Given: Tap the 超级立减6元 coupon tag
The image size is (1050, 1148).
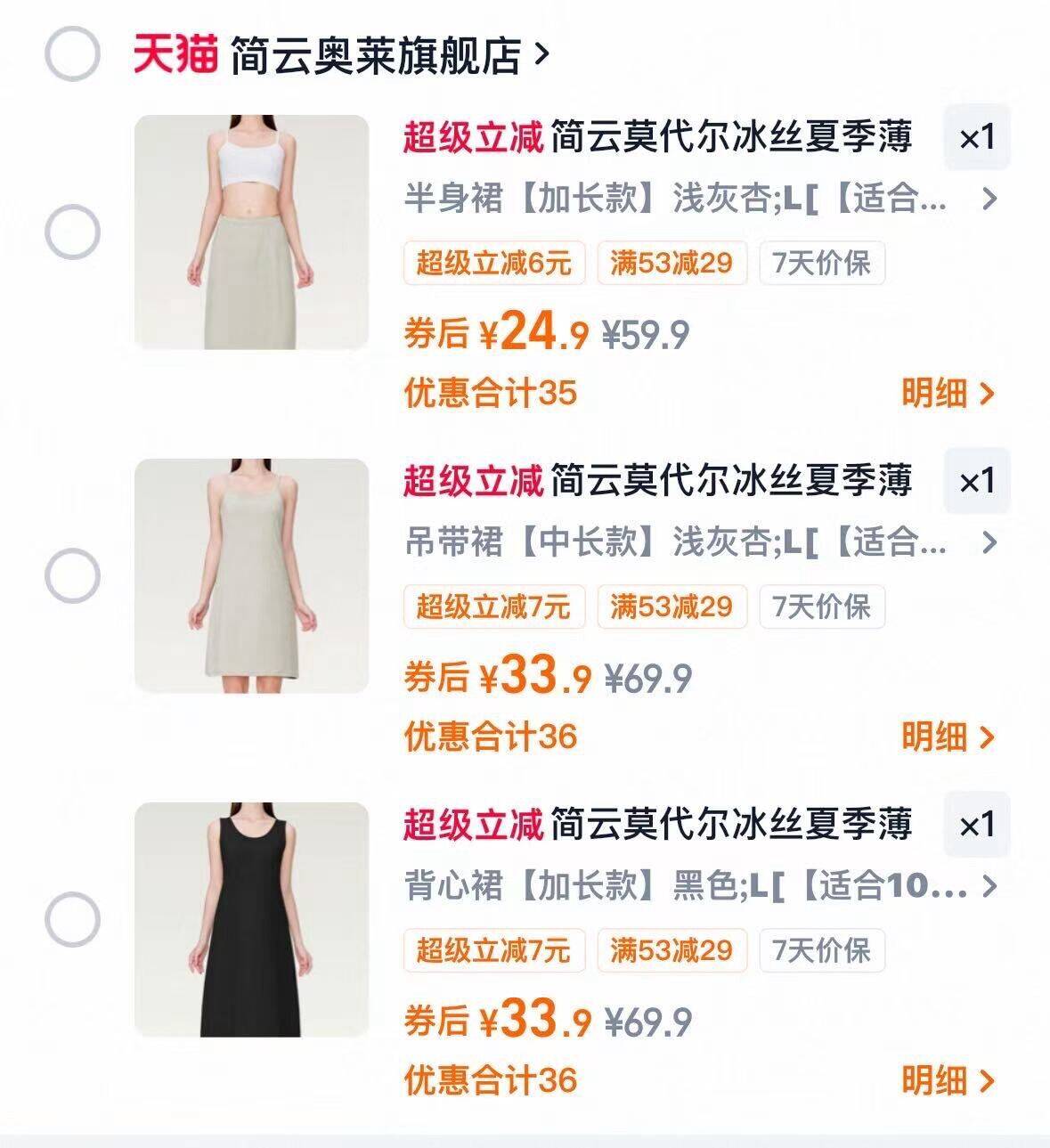Looking at the screenshot, I should pos(493,263).
